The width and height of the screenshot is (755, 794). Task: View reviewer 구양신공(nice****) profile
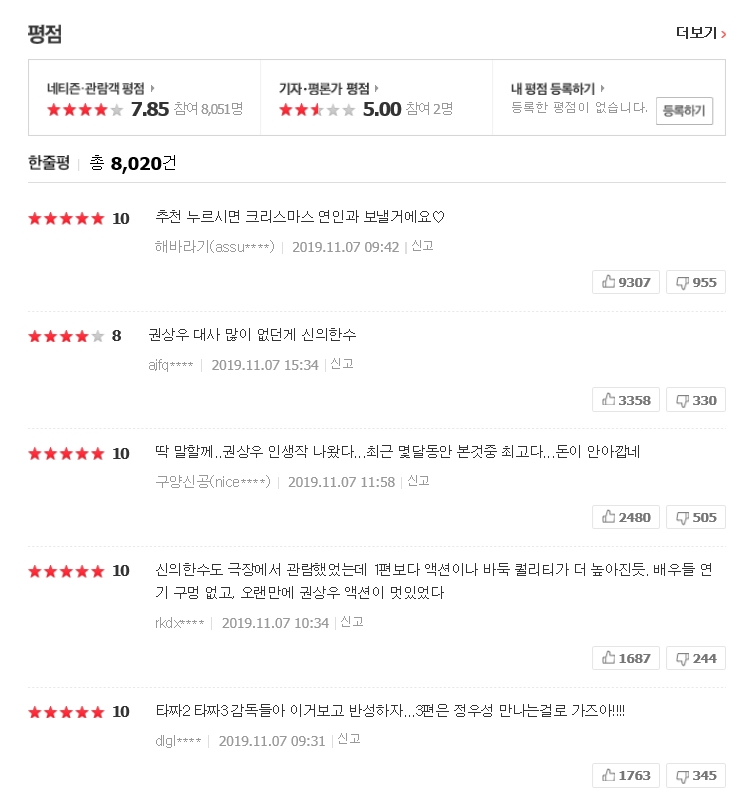pyautogui.click(x=212, y=482)
